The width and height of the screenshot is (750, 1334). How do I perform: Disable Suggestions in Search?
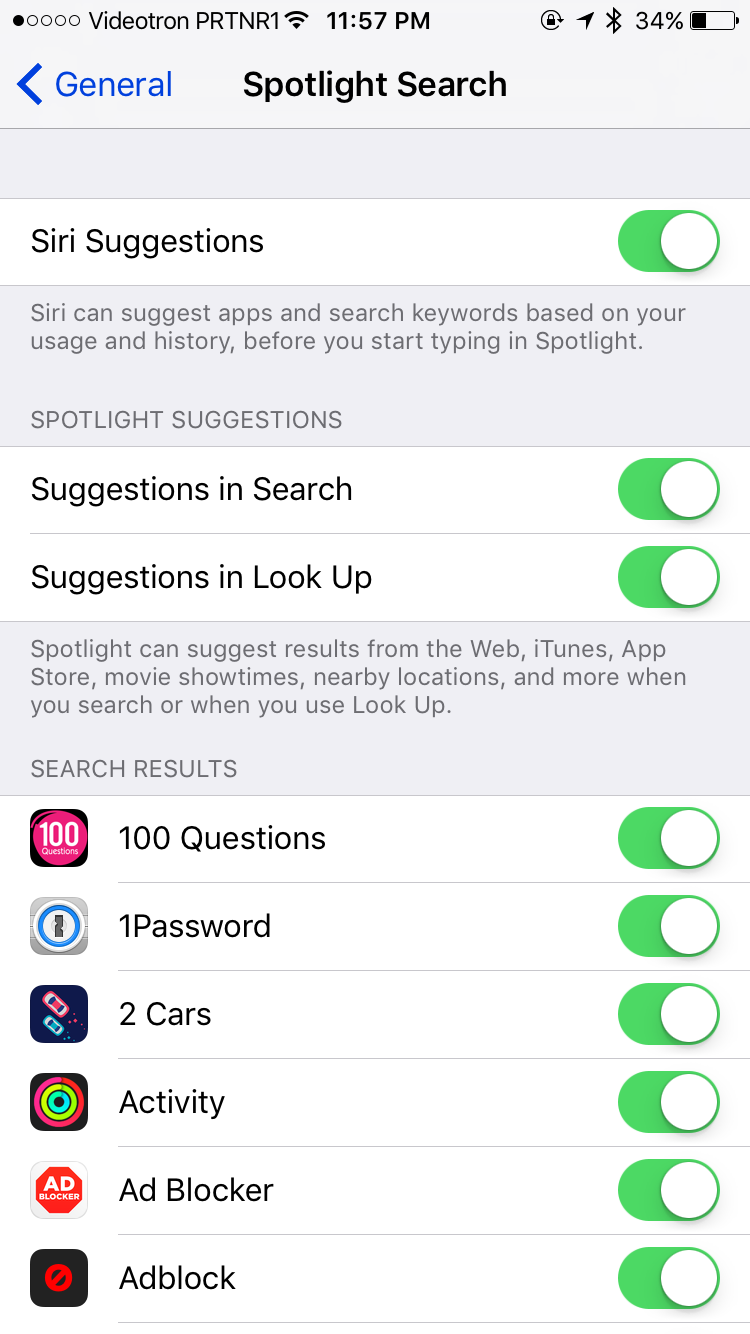[x=669, y=489]
